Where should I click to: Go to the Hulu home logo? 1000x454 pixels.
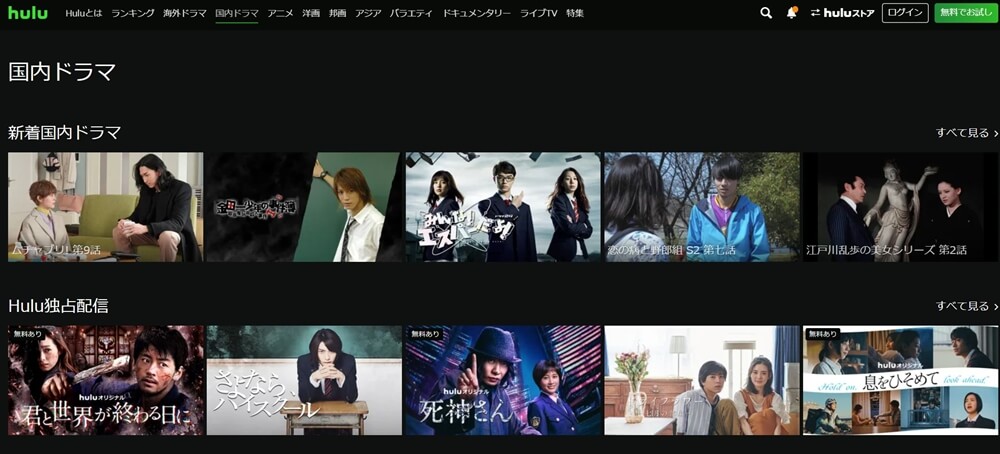[x=28, y=13]
